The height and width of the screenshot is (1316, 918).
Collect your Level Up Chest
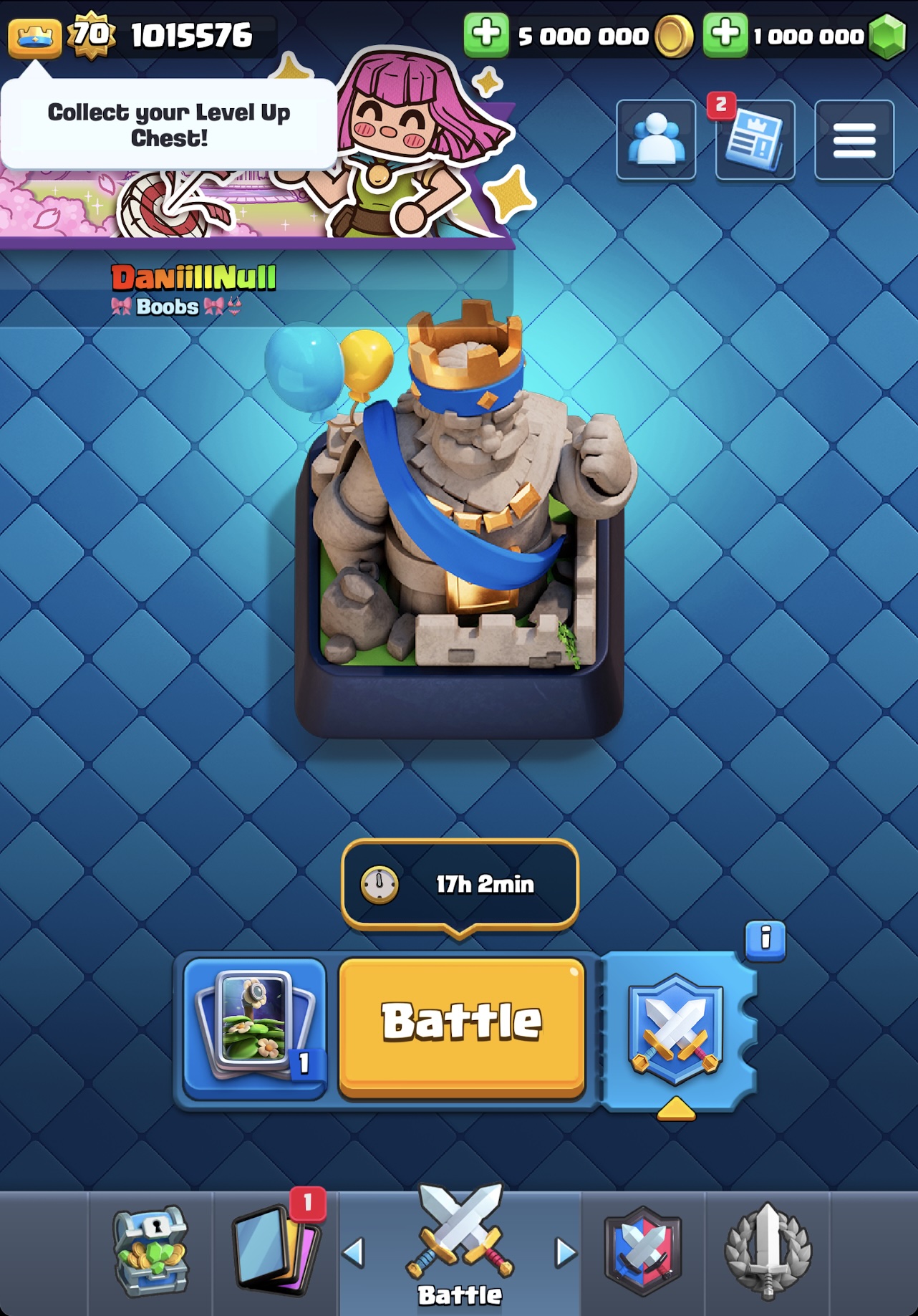[x=169, y=125]
